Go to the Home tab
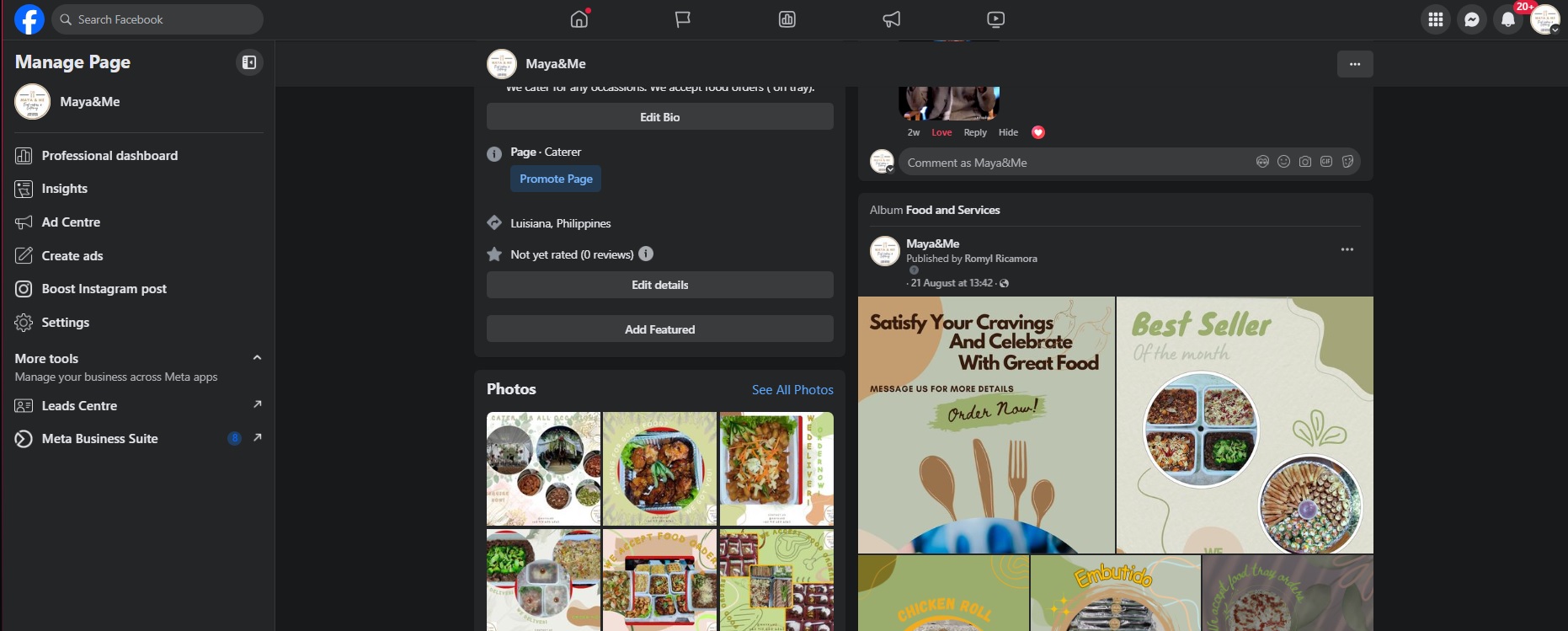 579,19
